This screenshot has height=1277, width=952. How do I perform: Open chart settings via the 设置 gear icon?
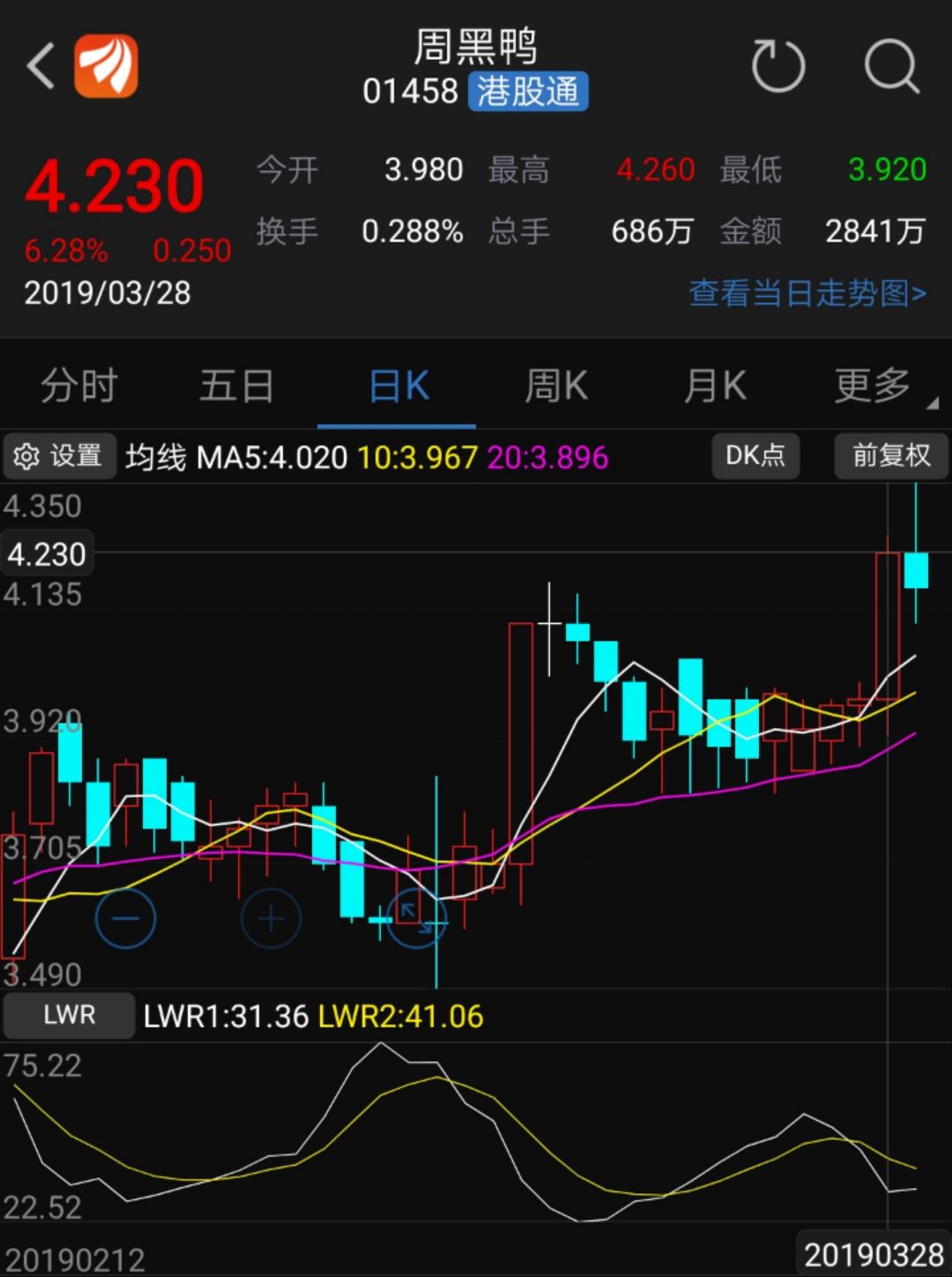click(58, 456)
